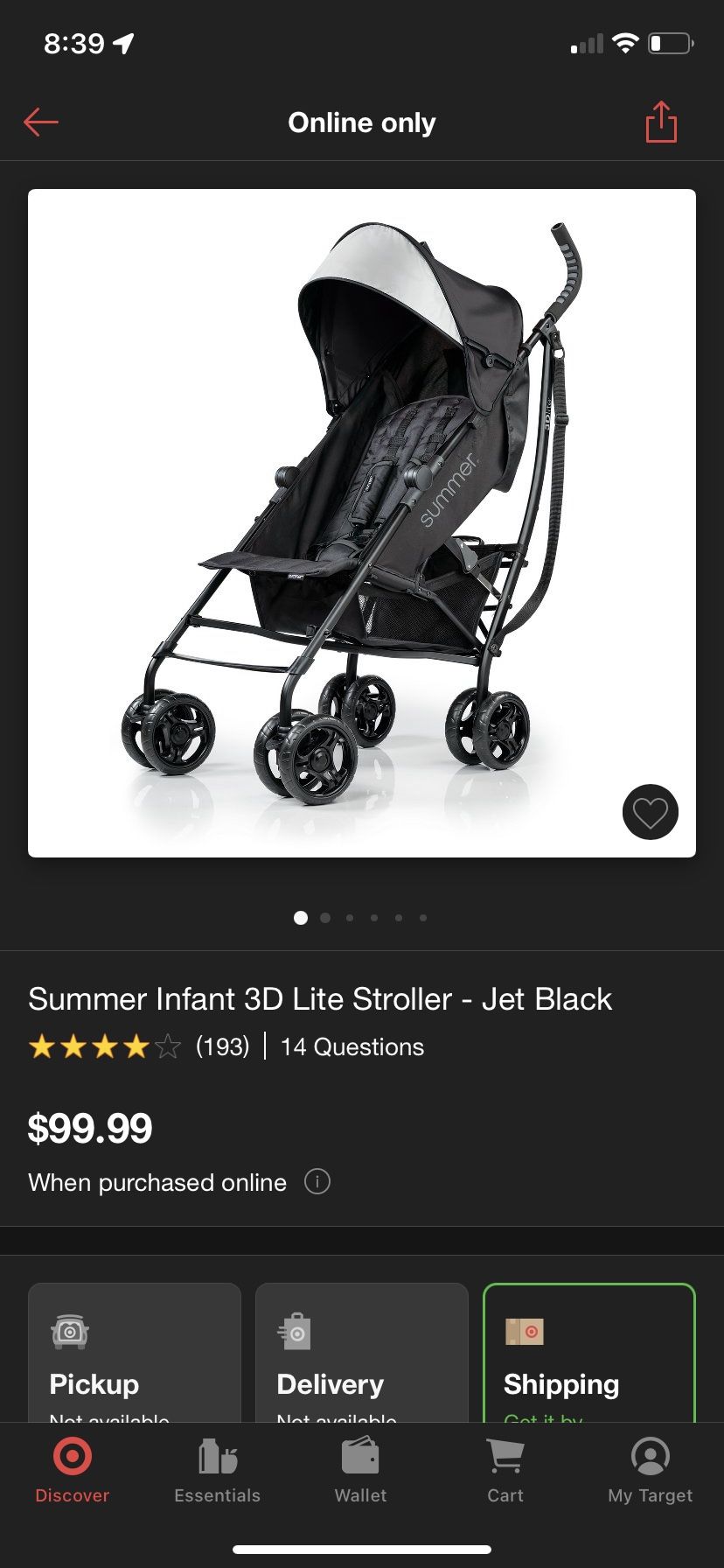724x1568 pixels.
Task: Choose the Shipping fulfillment option
Action: click(589, 1353)
